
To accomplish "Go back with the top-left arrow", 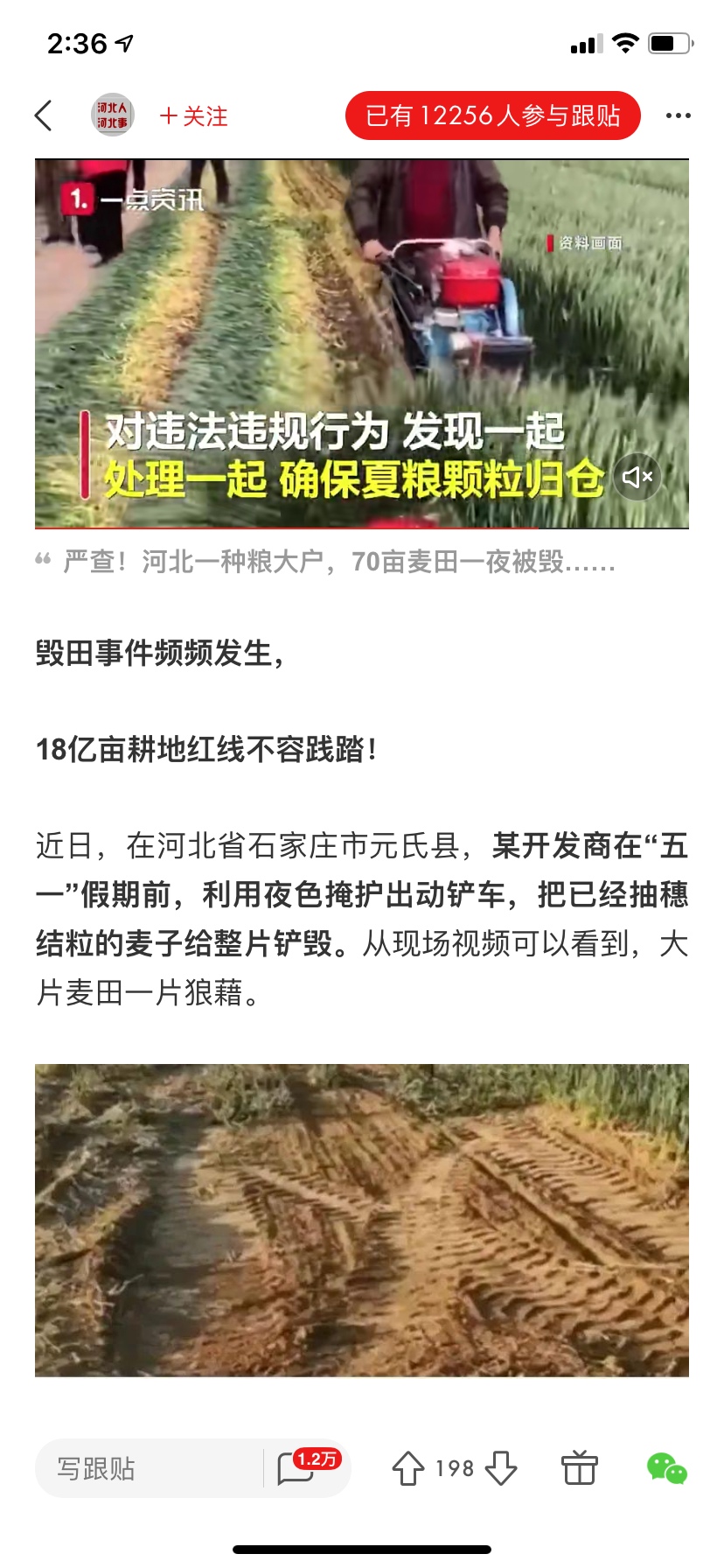I will 44,115.
